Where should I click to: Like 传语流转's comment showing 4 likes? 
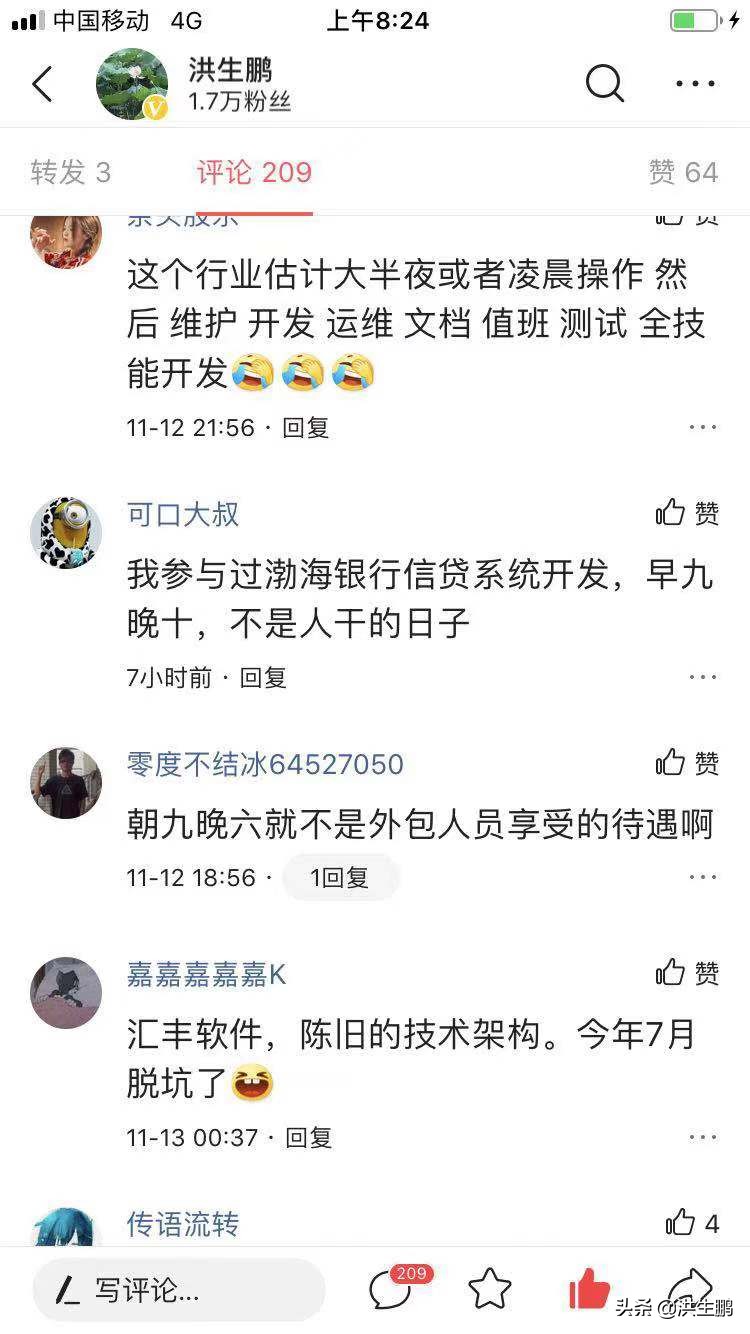click(x=688, y=1223)
